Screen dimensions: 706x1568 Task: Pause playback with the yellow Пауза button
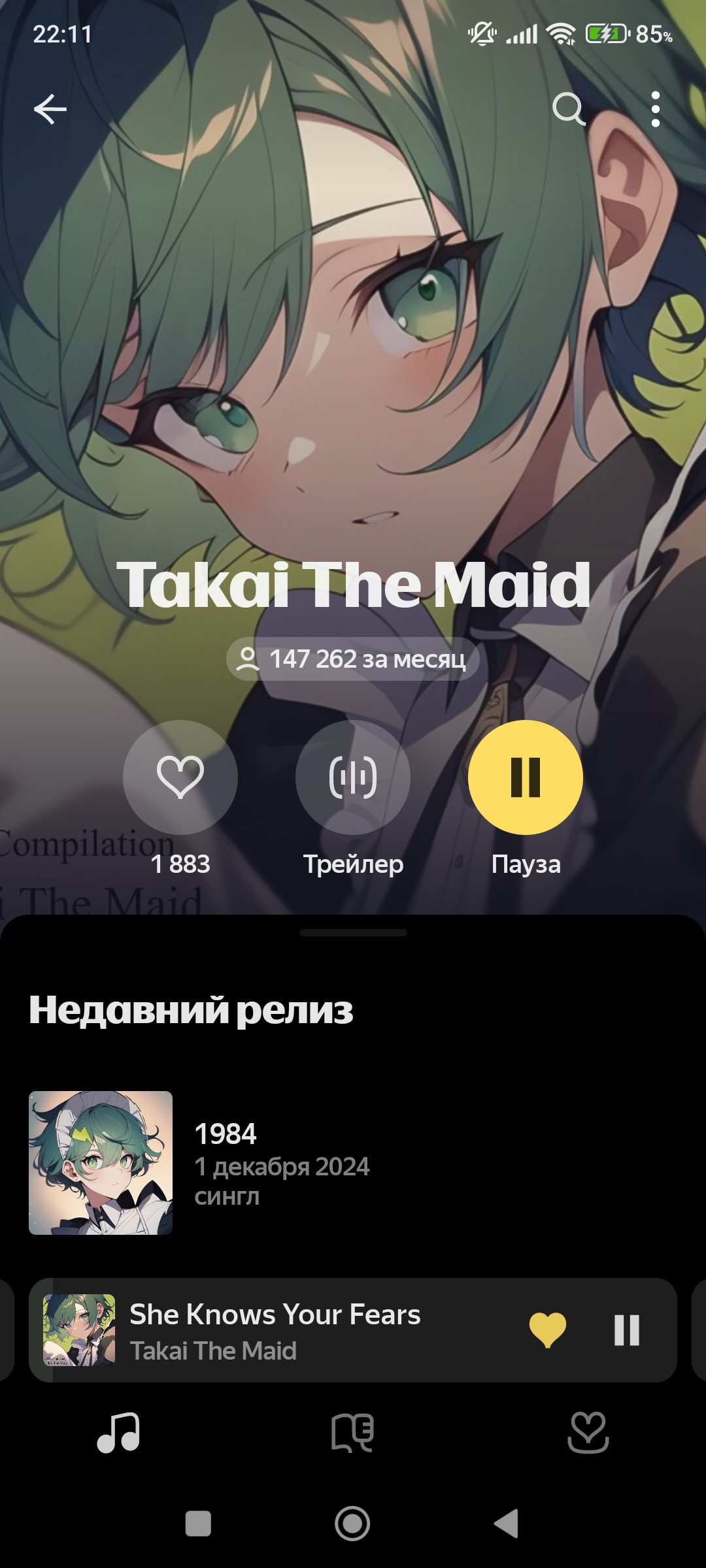525,777
